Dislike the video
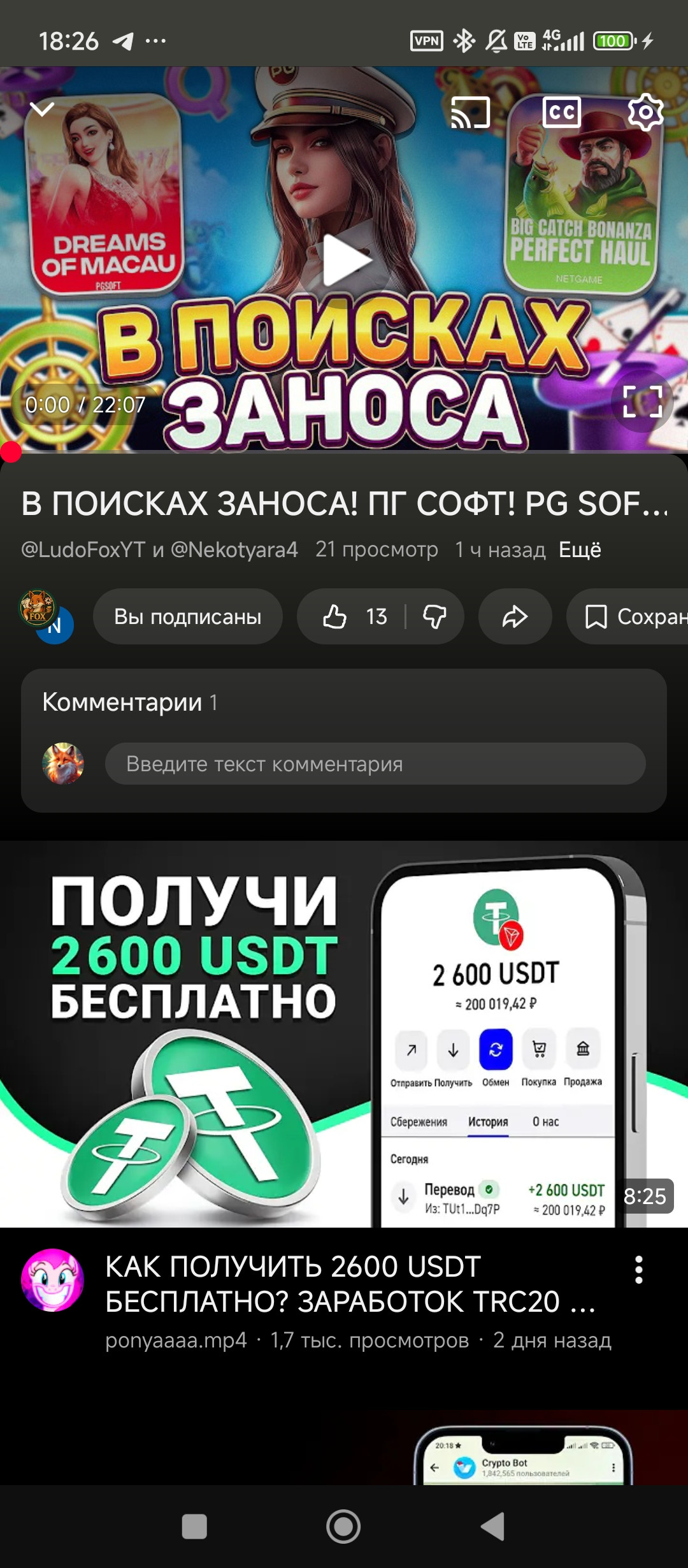 (435, 616)
